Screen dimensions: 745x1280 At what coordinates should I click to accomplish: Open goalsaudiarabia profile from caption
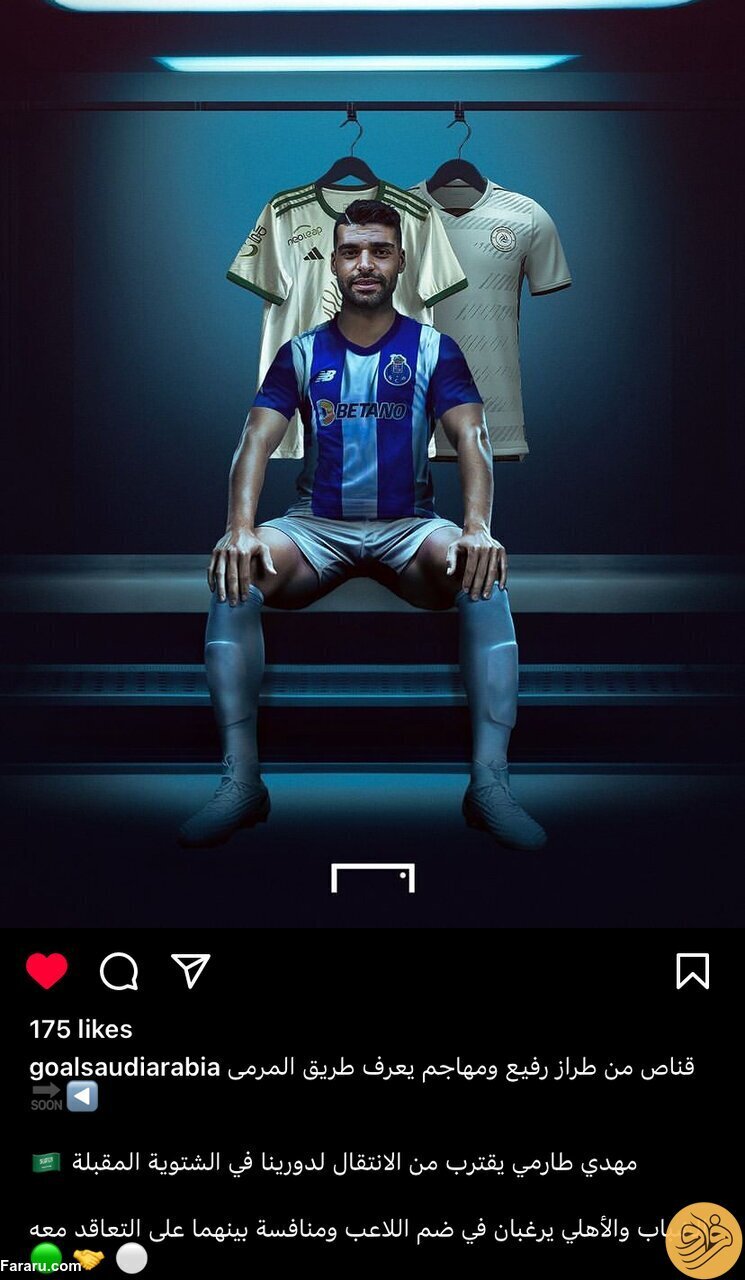(x=124, y=1067)
